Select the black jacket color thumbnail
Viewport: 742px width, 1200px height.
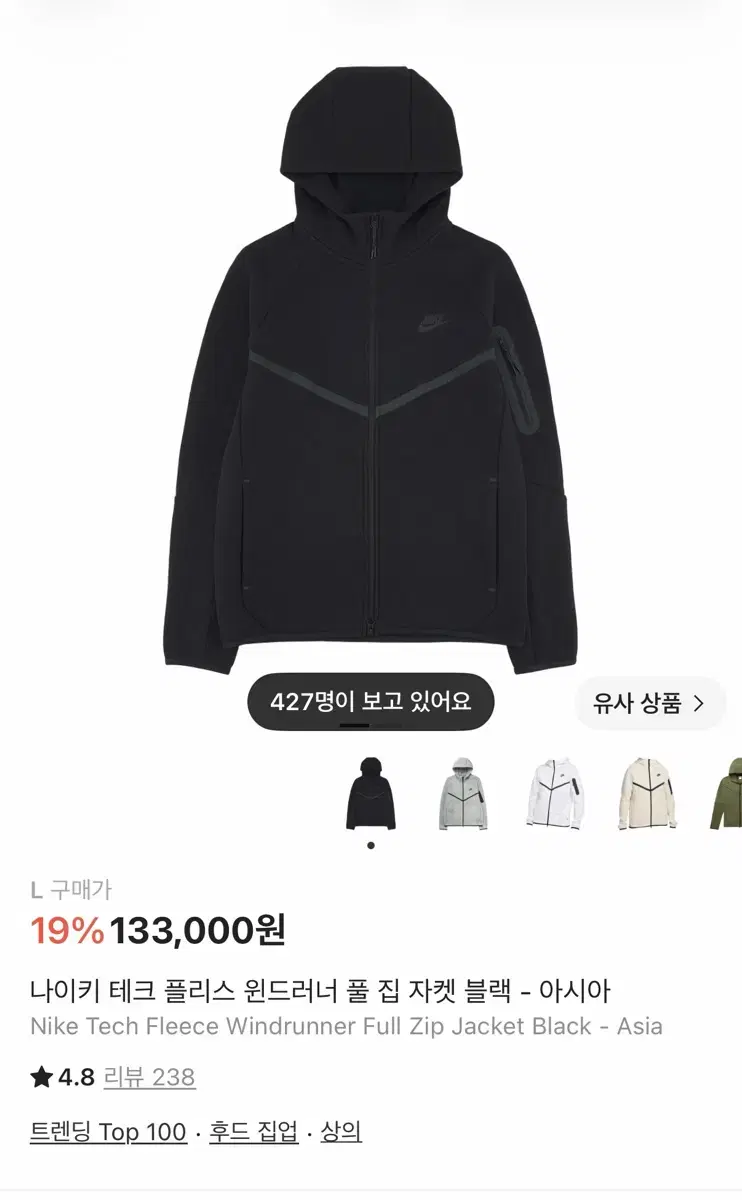(x=371, y=793)
